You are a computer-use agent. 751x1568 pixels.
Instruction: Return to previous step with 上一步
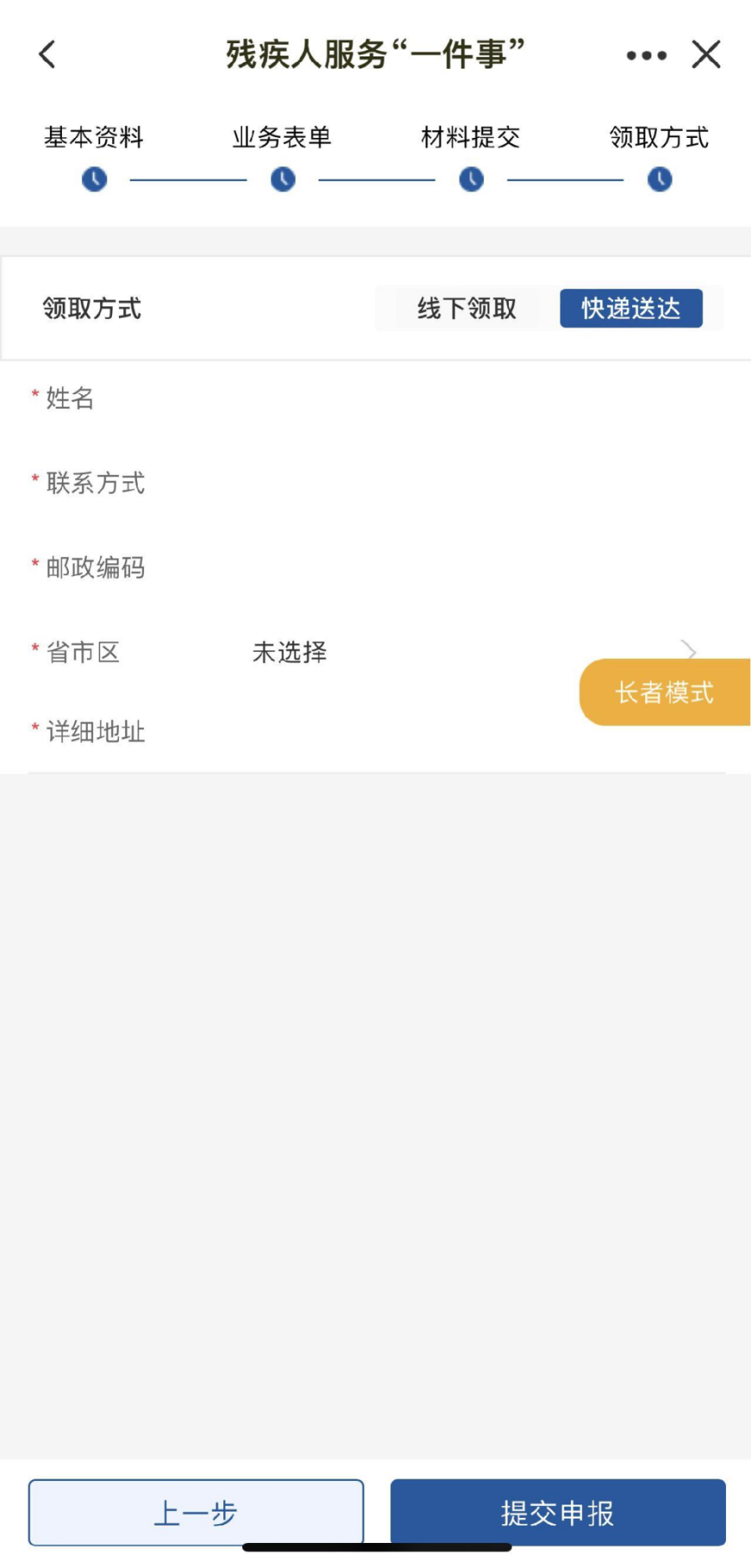196,1512
